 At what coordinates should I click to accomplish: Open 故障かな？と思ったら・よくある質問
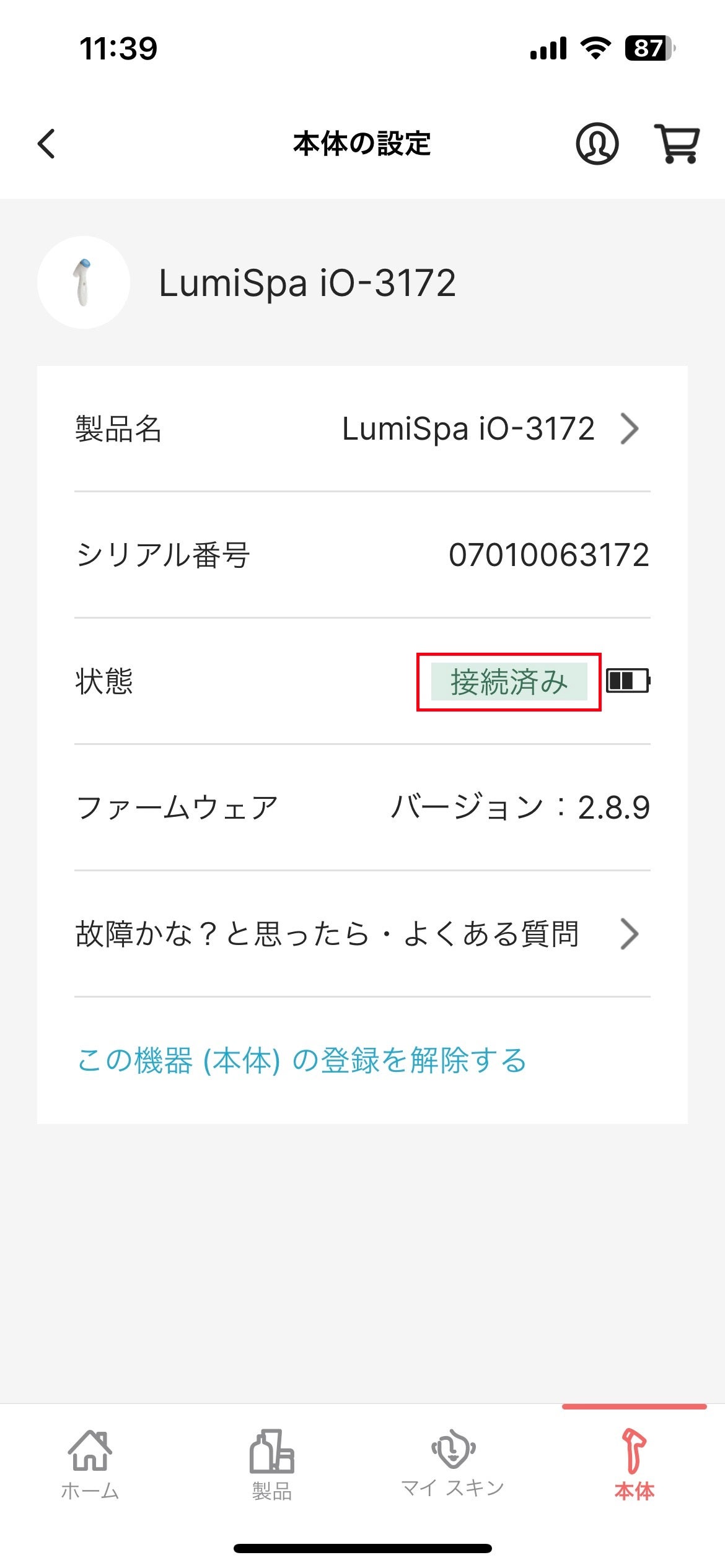362,933
